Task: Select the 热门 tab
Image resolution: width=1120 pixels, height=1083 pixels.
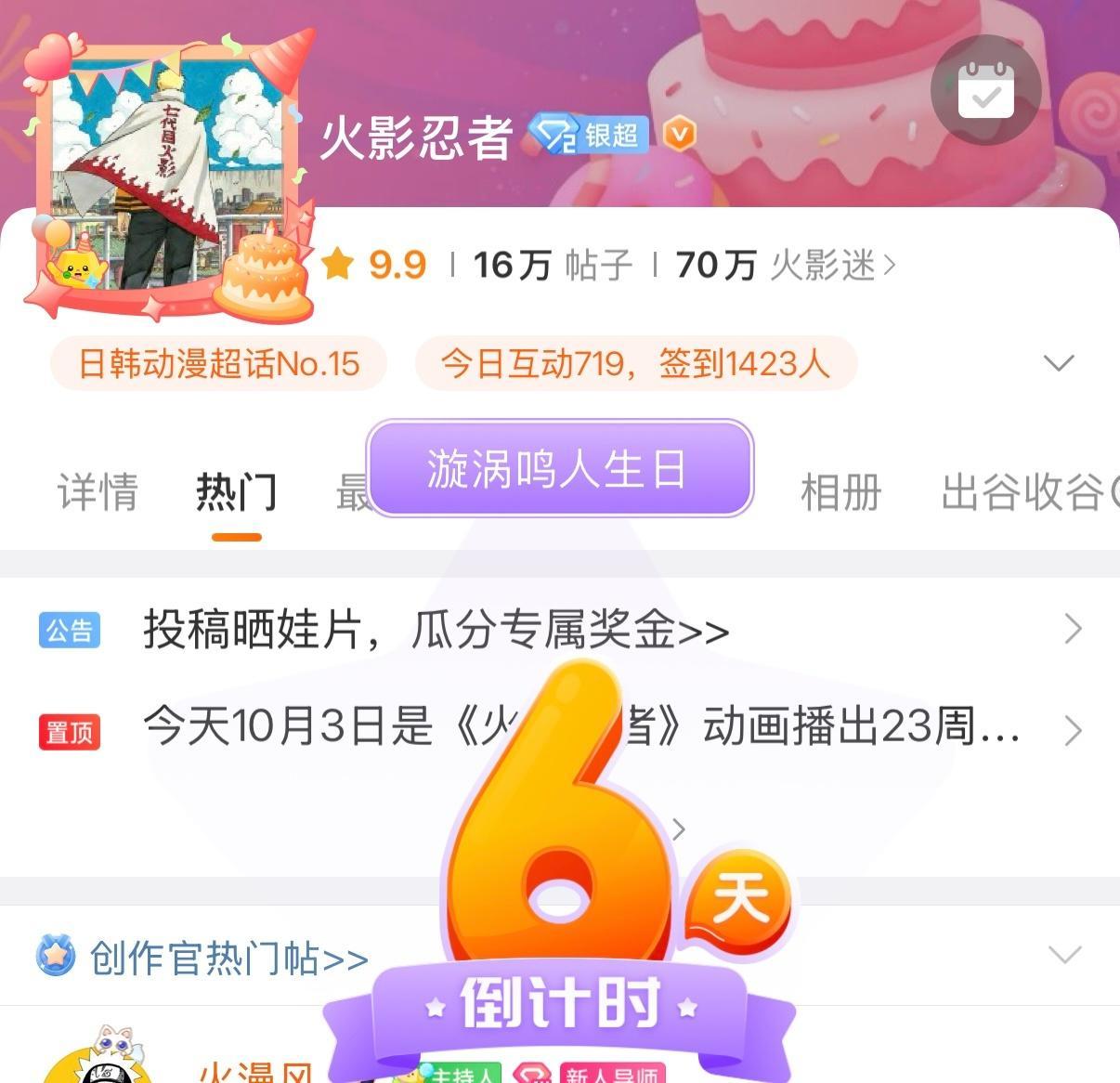Action: 236,491
